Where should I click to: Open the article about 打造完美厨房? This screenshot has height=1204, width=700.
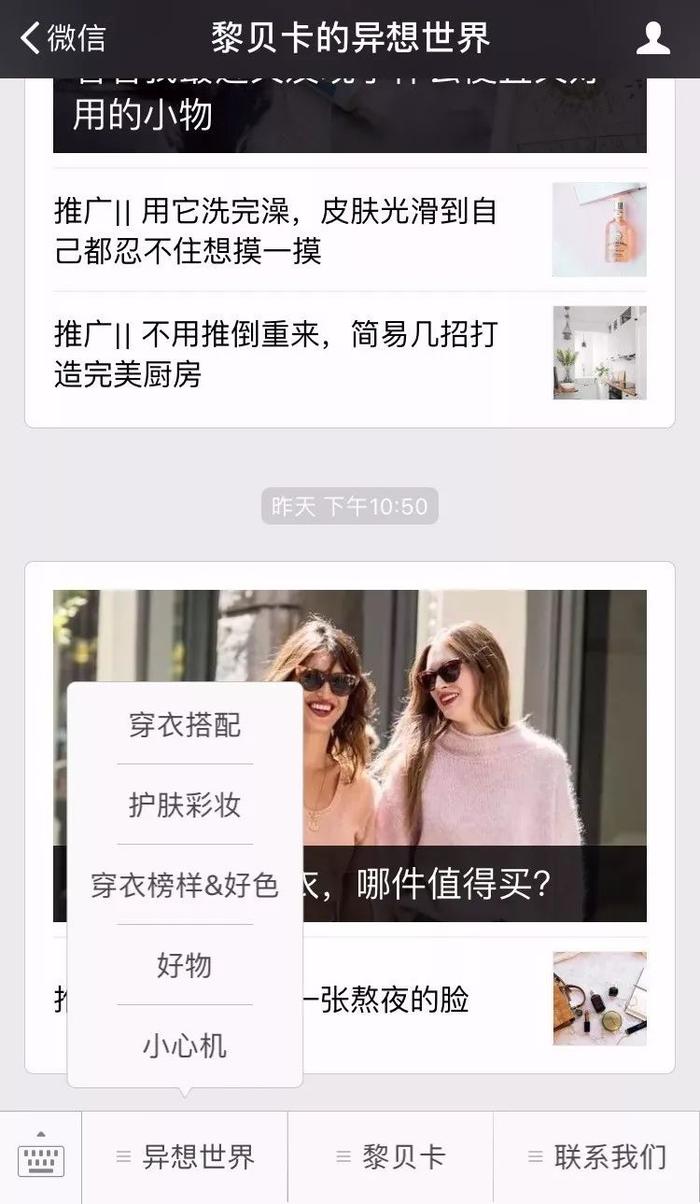(350, 353)
